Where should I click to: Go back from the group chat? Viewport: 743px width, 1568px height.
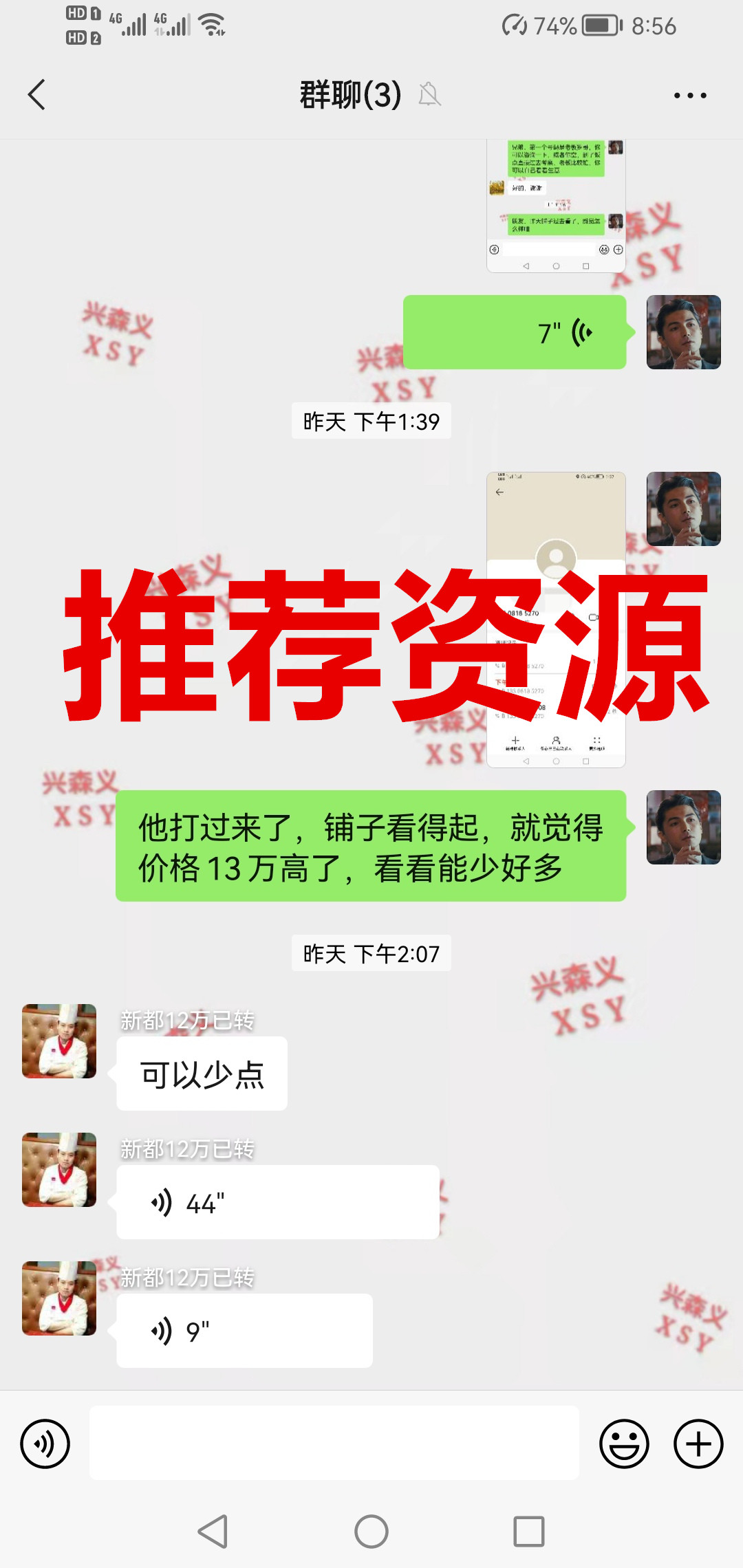(x=37, y=95)
